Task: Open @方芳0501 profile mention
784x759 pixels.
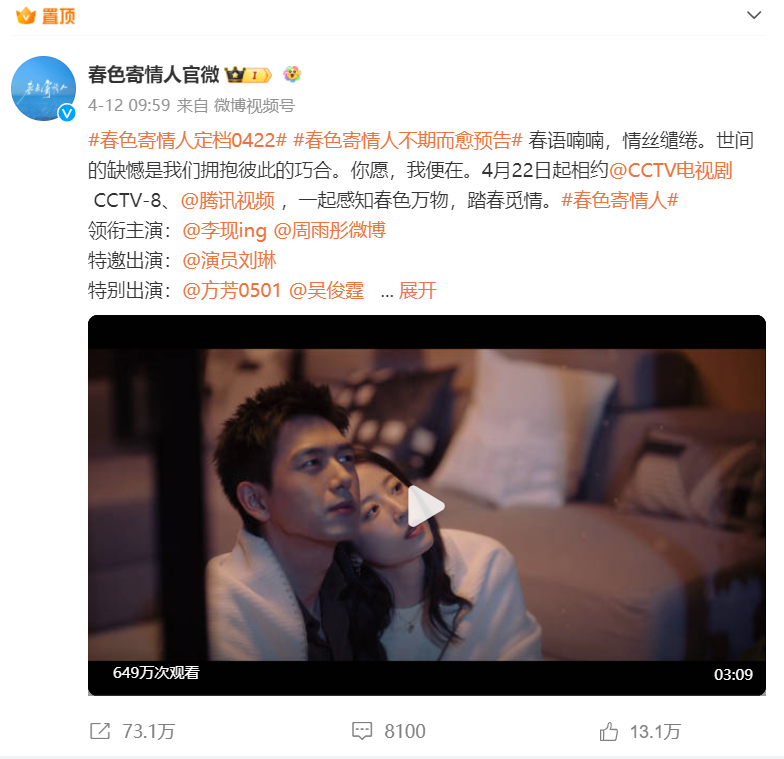Action: click(232, 291)
